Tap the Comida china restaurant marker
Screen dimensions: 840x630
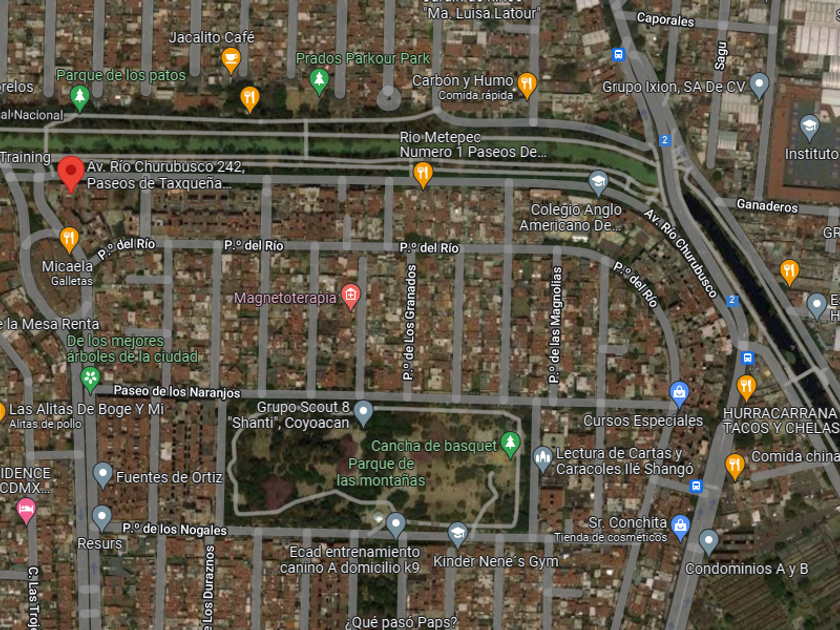pyautogui.click(x=735, y=464)
